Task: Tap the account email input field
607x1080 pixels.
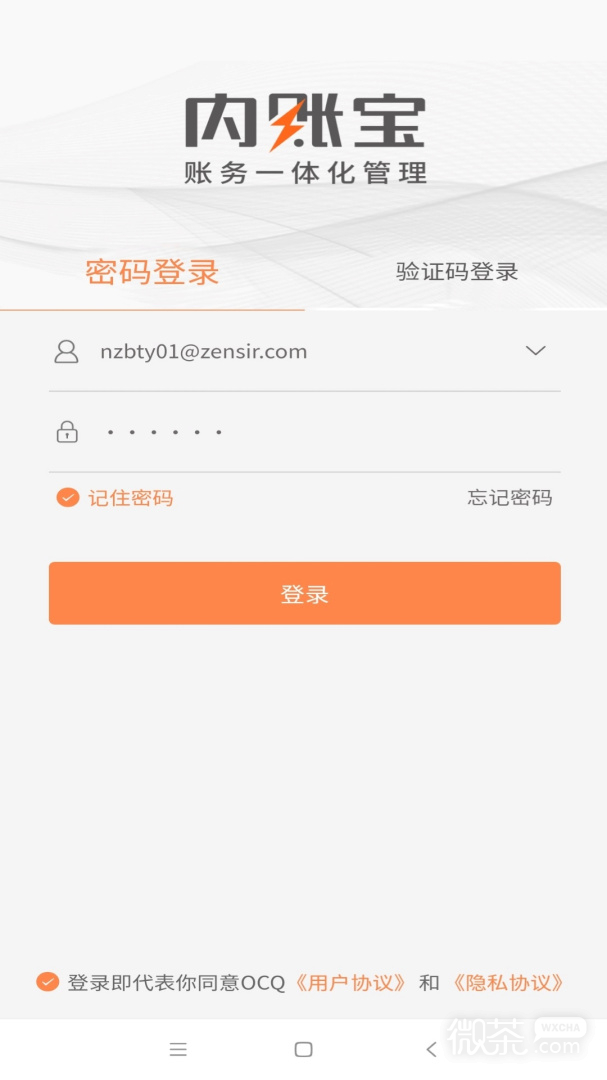Action: 290,351
